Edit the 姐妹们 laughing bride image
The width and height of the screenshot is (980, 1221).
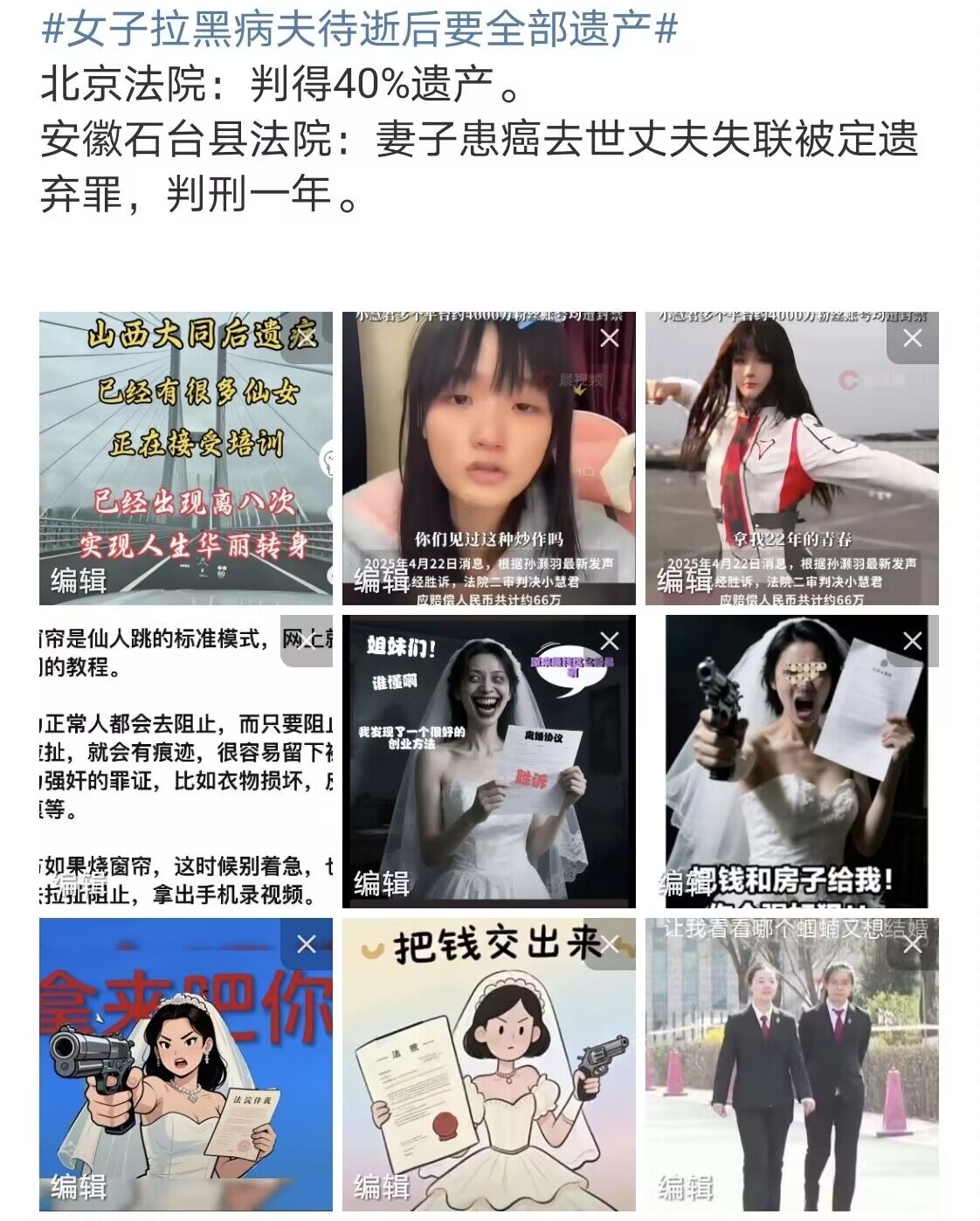[382, 883]
